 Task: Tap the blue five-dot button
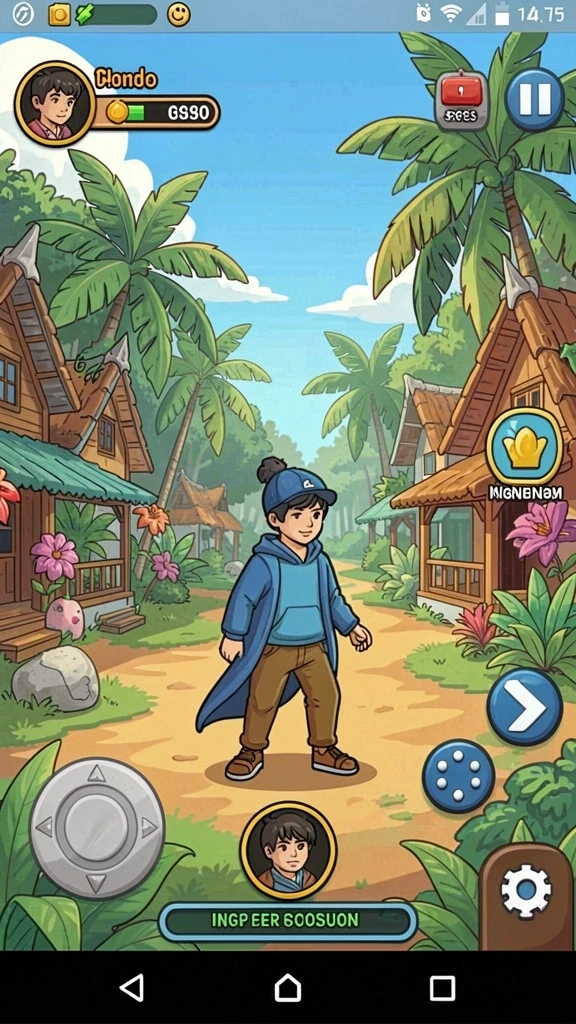click(x=458, y=776)
